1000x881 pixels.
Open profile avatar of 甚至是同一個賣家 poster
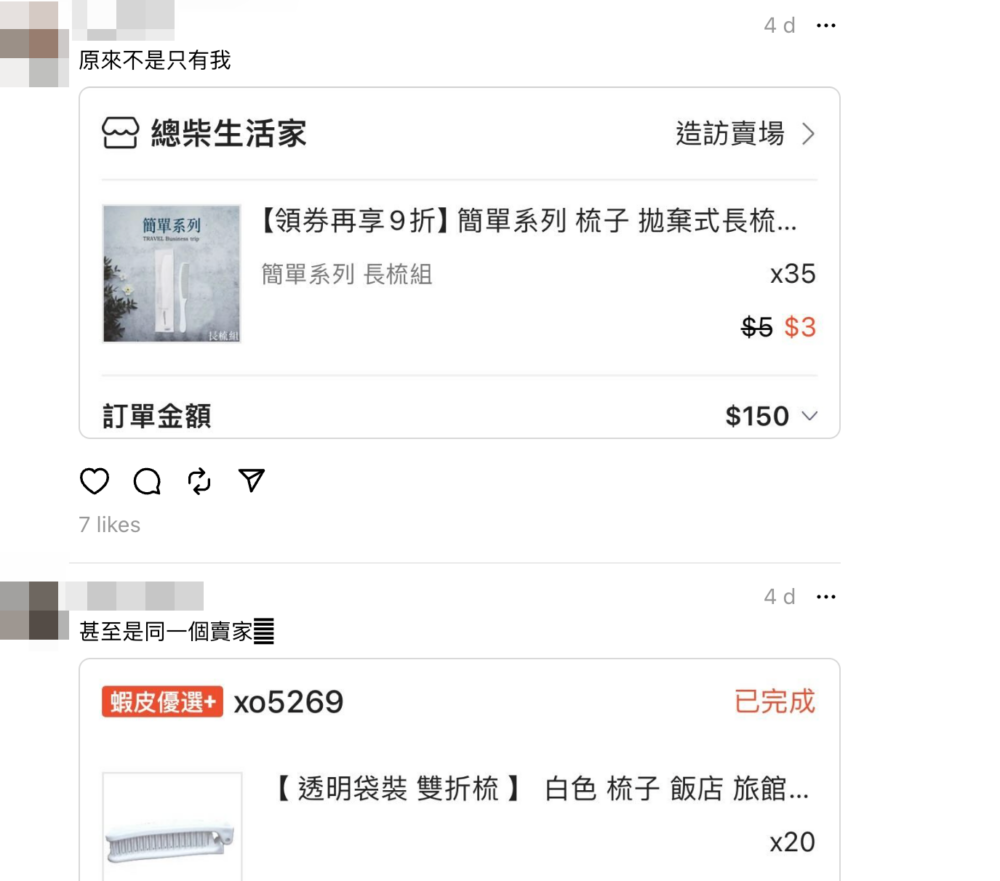coord(30,610)
